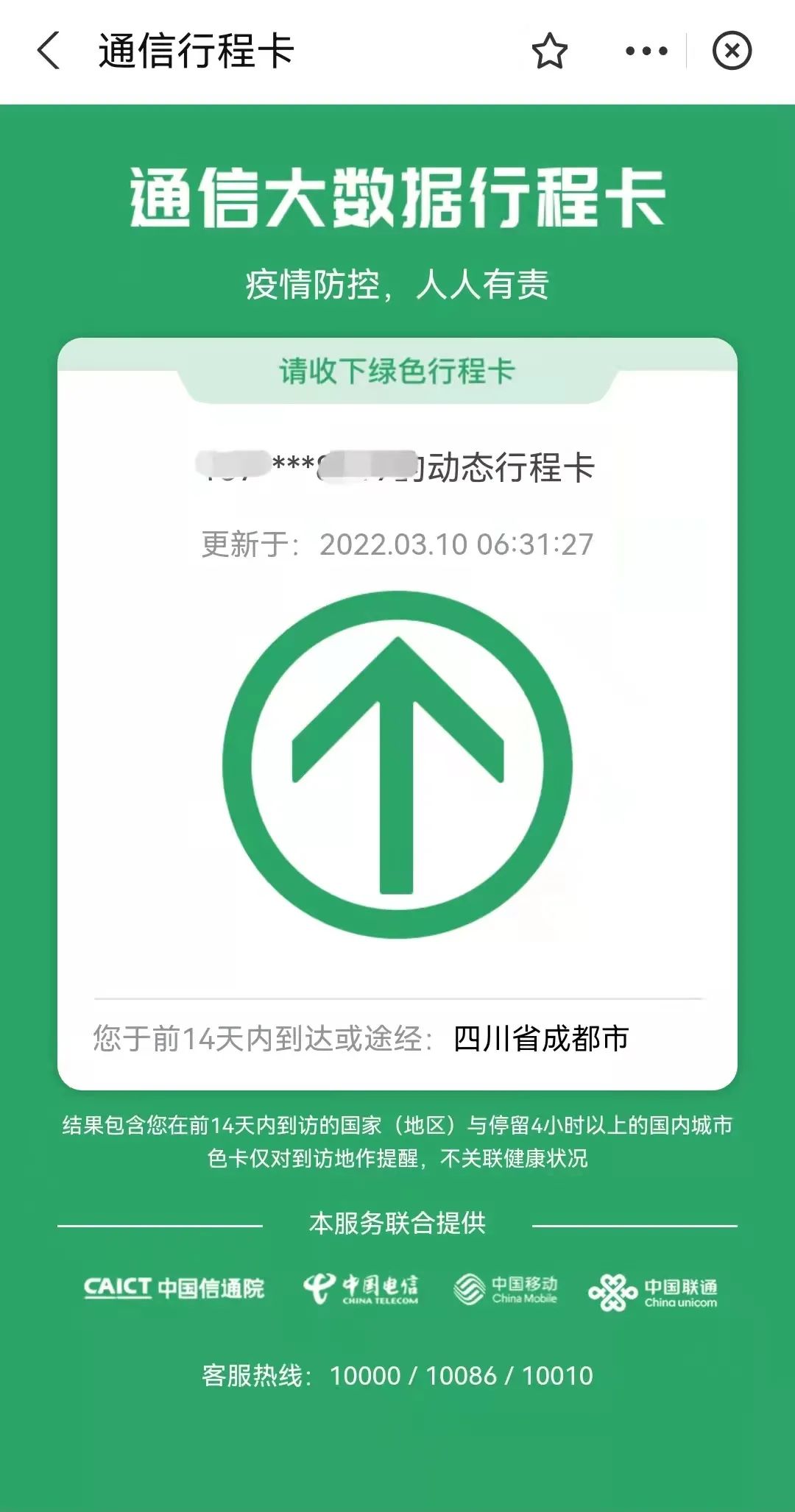Go back from 通信行程卡 page

pos(49,52)
